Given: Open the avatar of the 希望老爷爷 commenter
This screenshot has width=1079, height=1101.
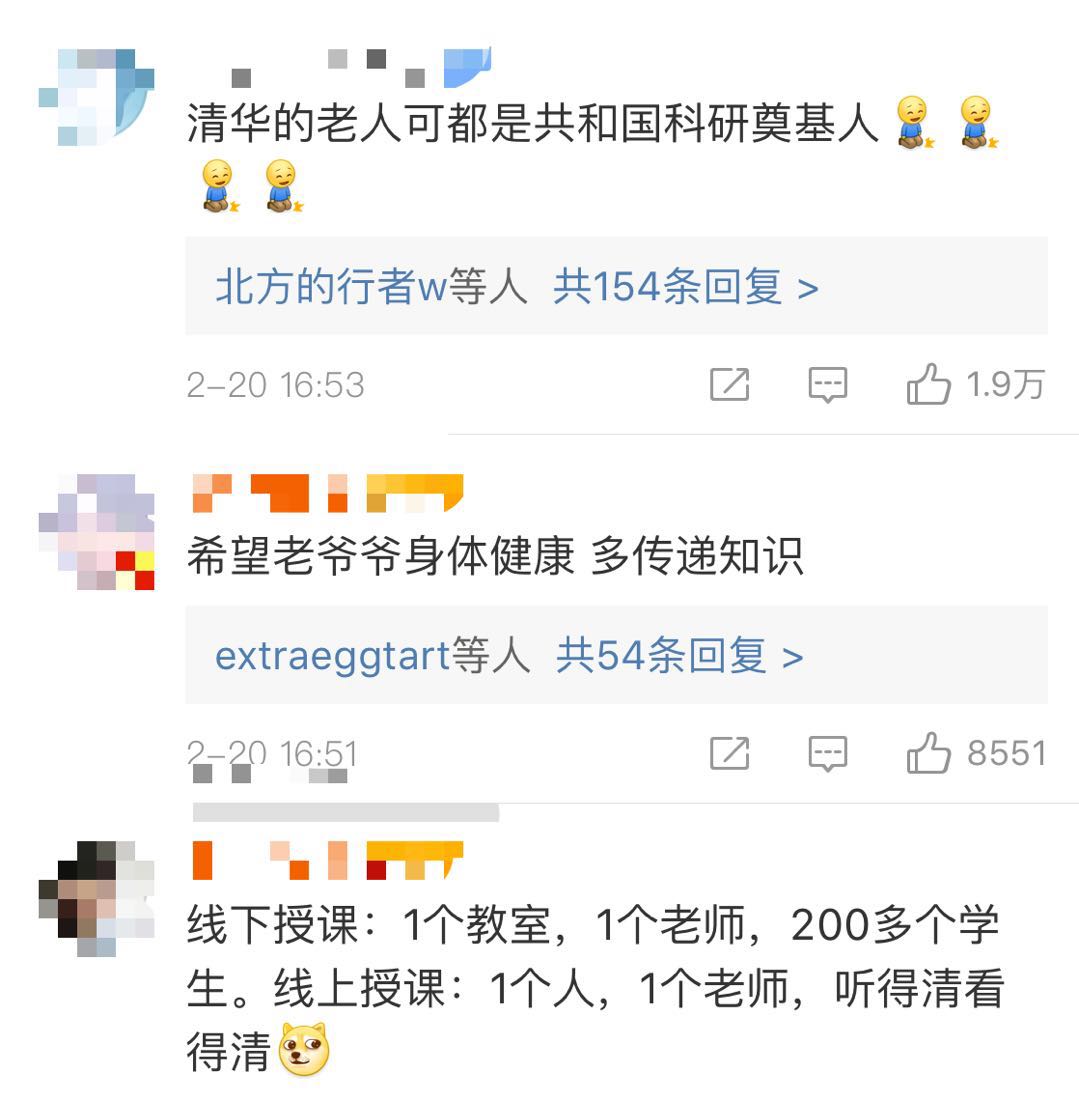Looking at the screenshot, I should click(x=97, y=532).
